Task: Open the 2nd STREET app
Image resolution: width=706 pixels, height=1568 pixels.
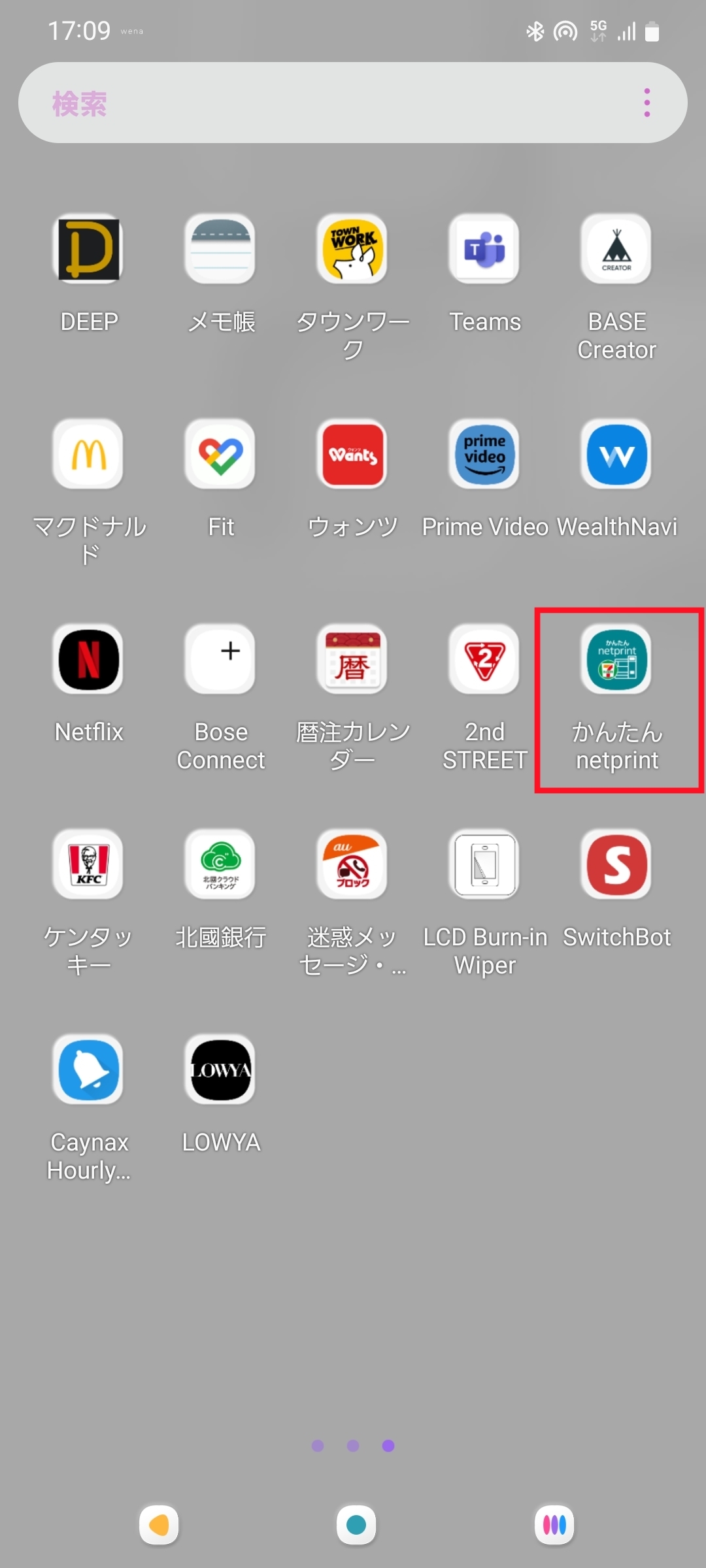Action: pos(484,660)
